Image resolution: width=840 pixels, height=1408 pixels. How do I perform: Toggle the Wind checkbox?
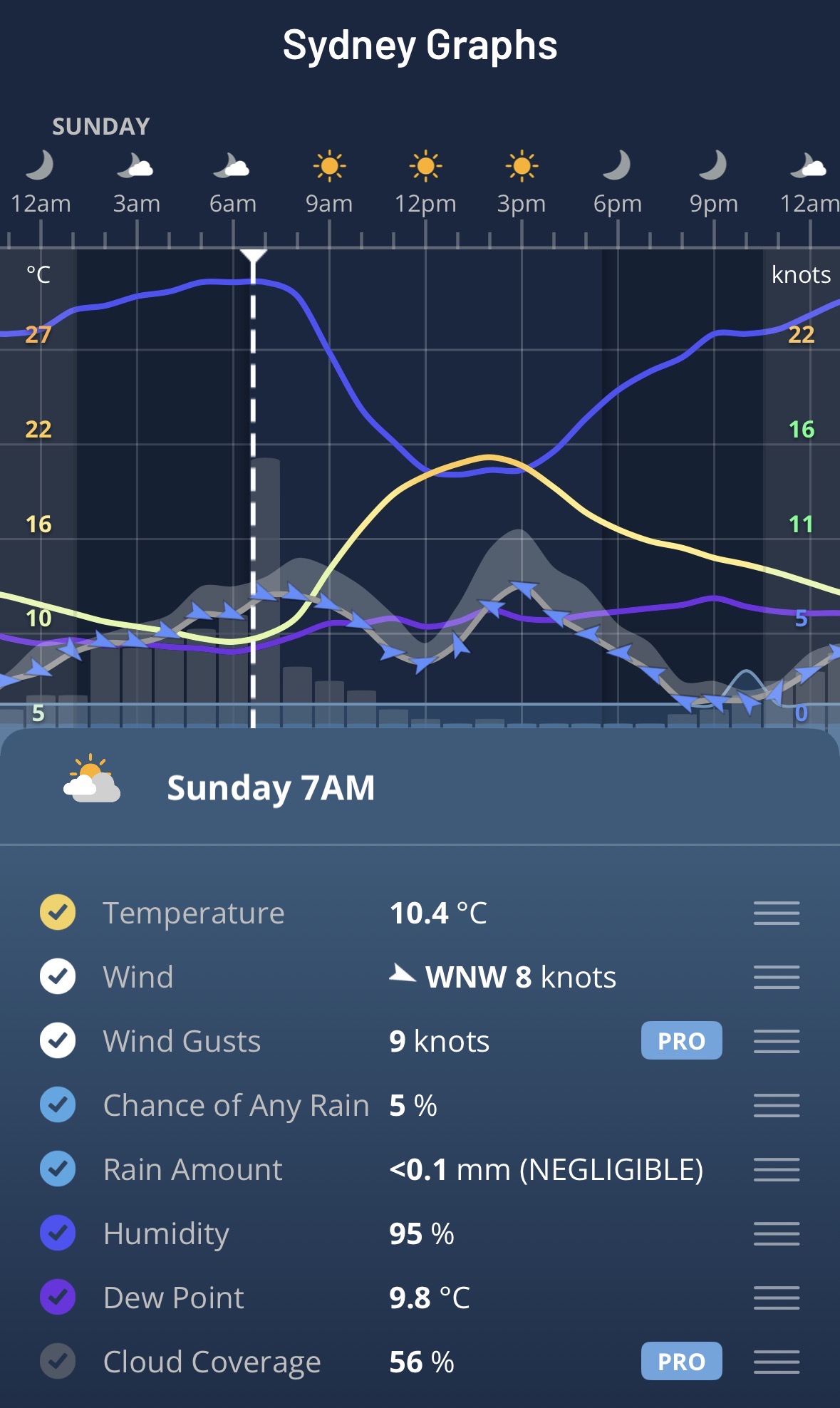point(58,976)
